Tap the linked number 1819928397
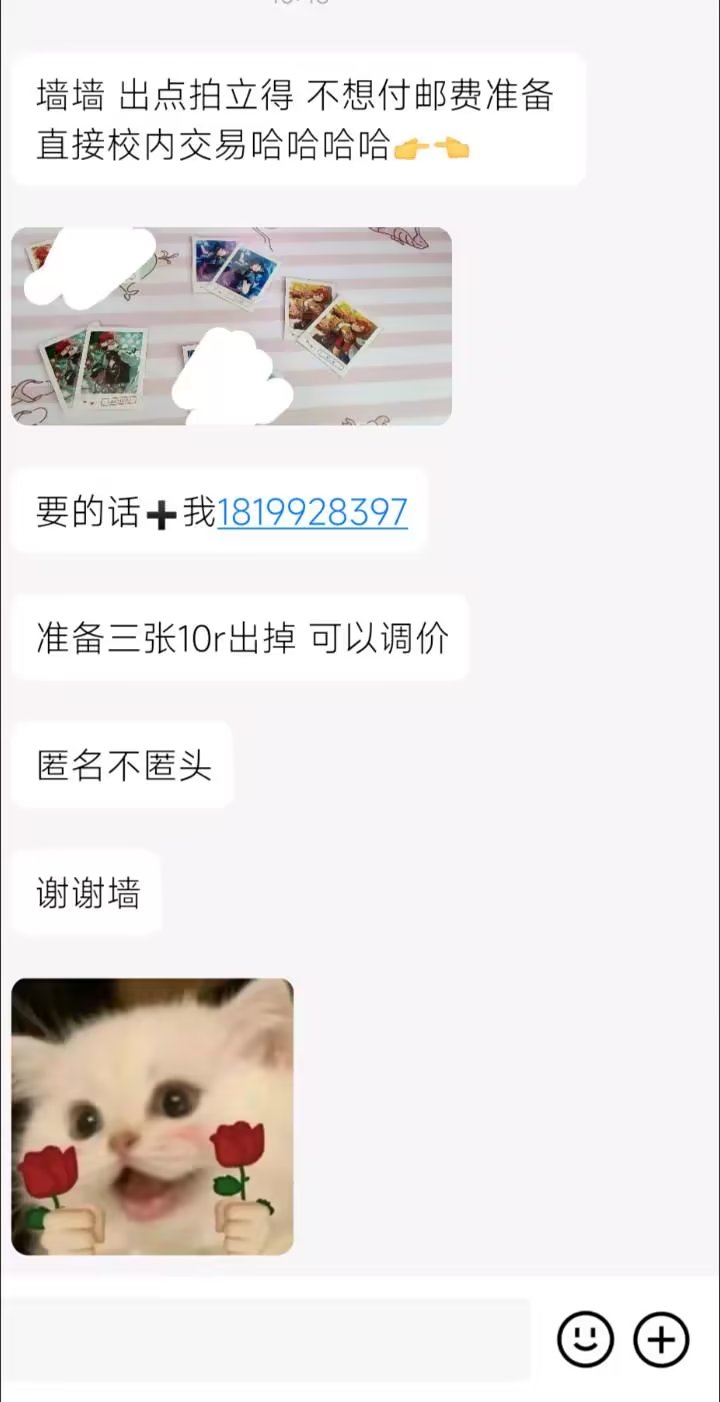 click(312, 512)
